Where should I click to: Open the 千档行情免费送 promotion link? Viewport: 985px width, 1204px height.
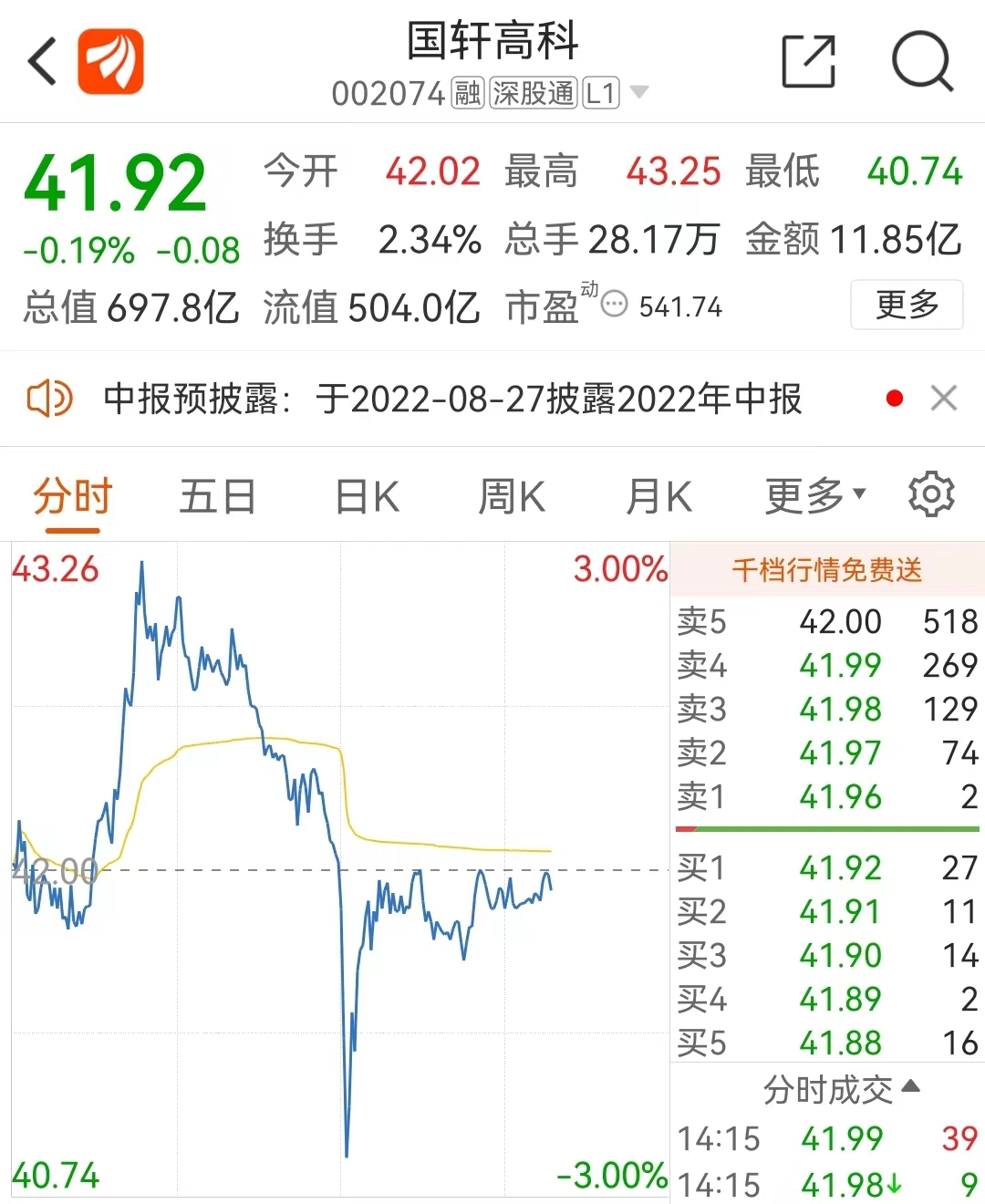click(x=826, y=567)
